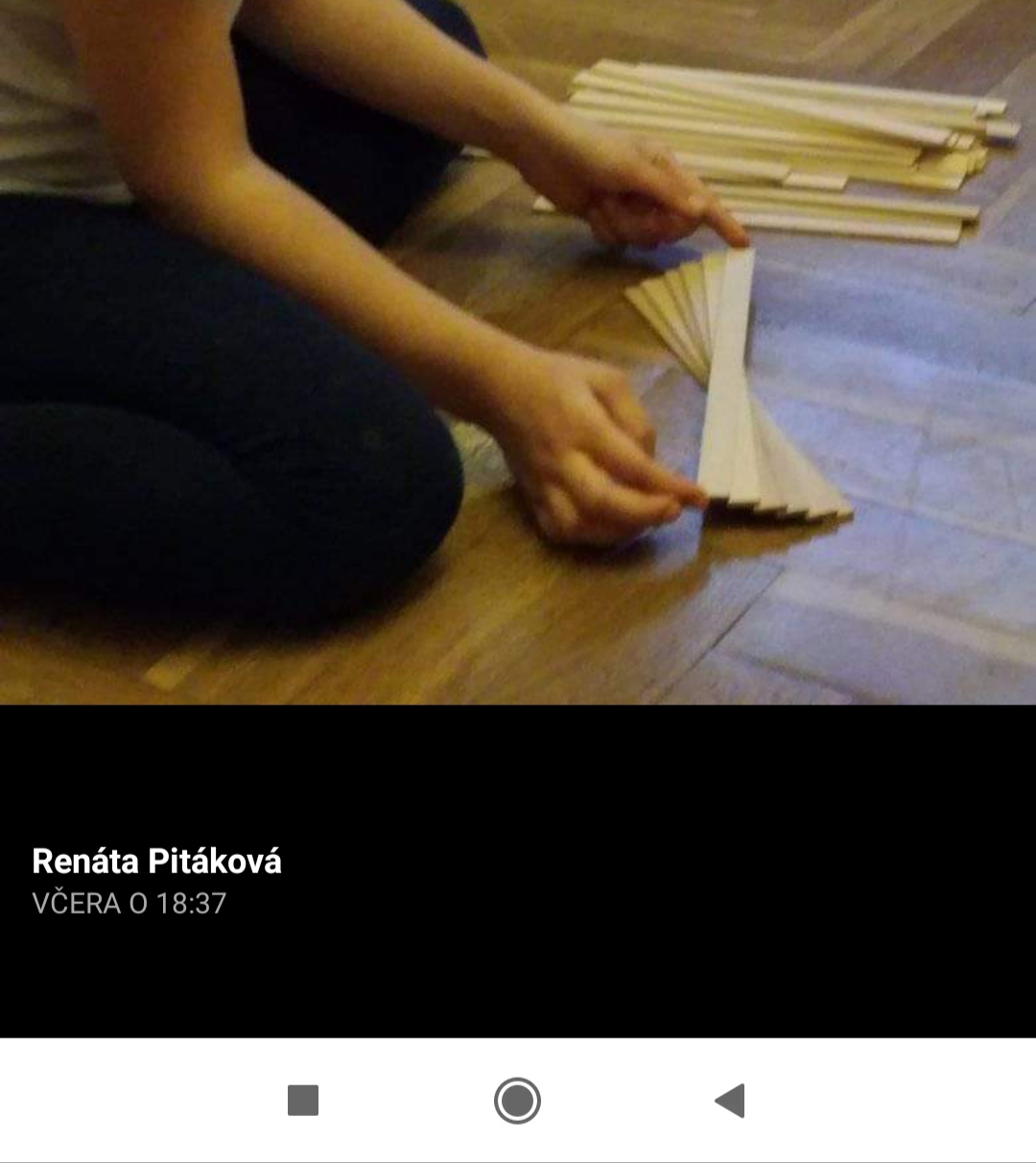Go to the home screen
Screen dimensions: 1036x1163
tap(517, 1101)
